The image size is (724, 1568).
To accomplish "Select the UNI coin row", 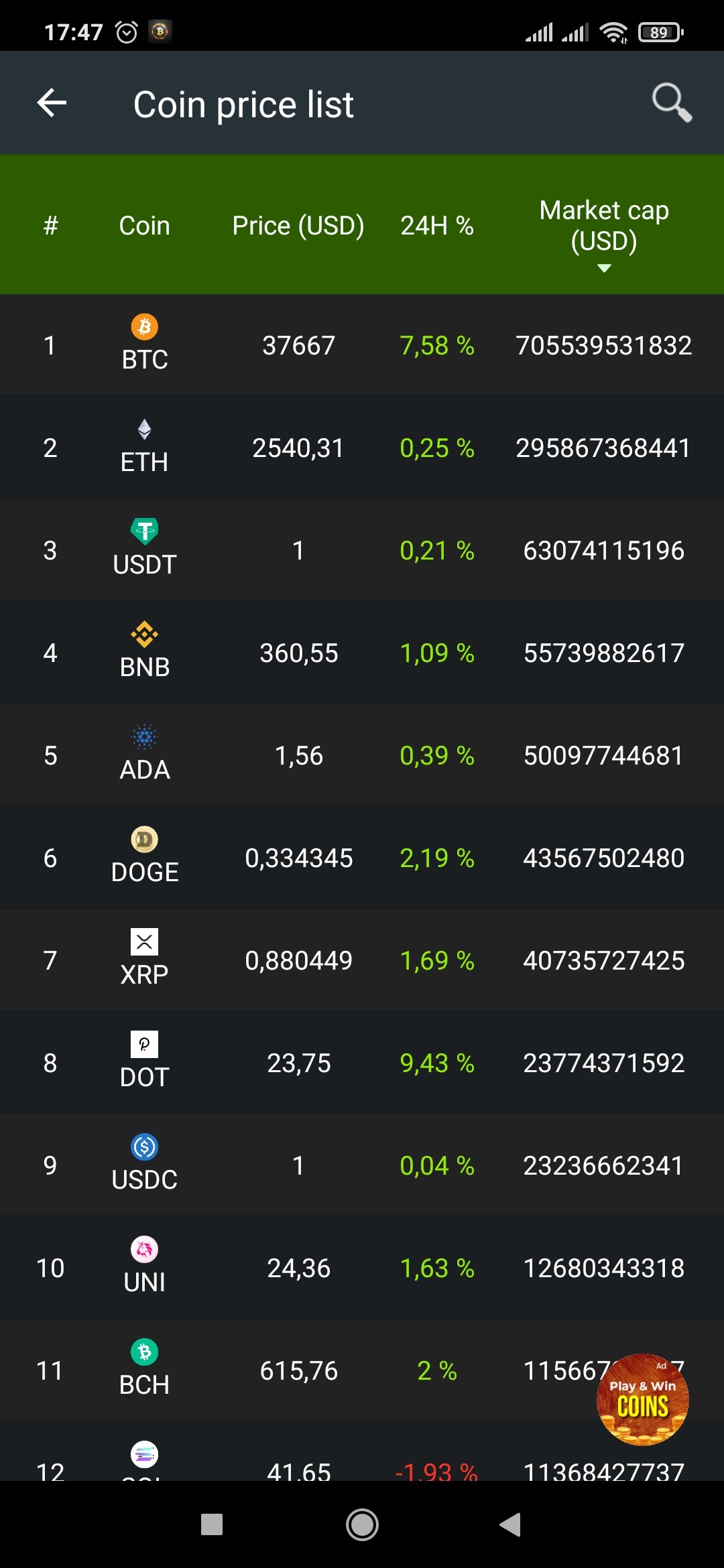I will point(362,1268).
